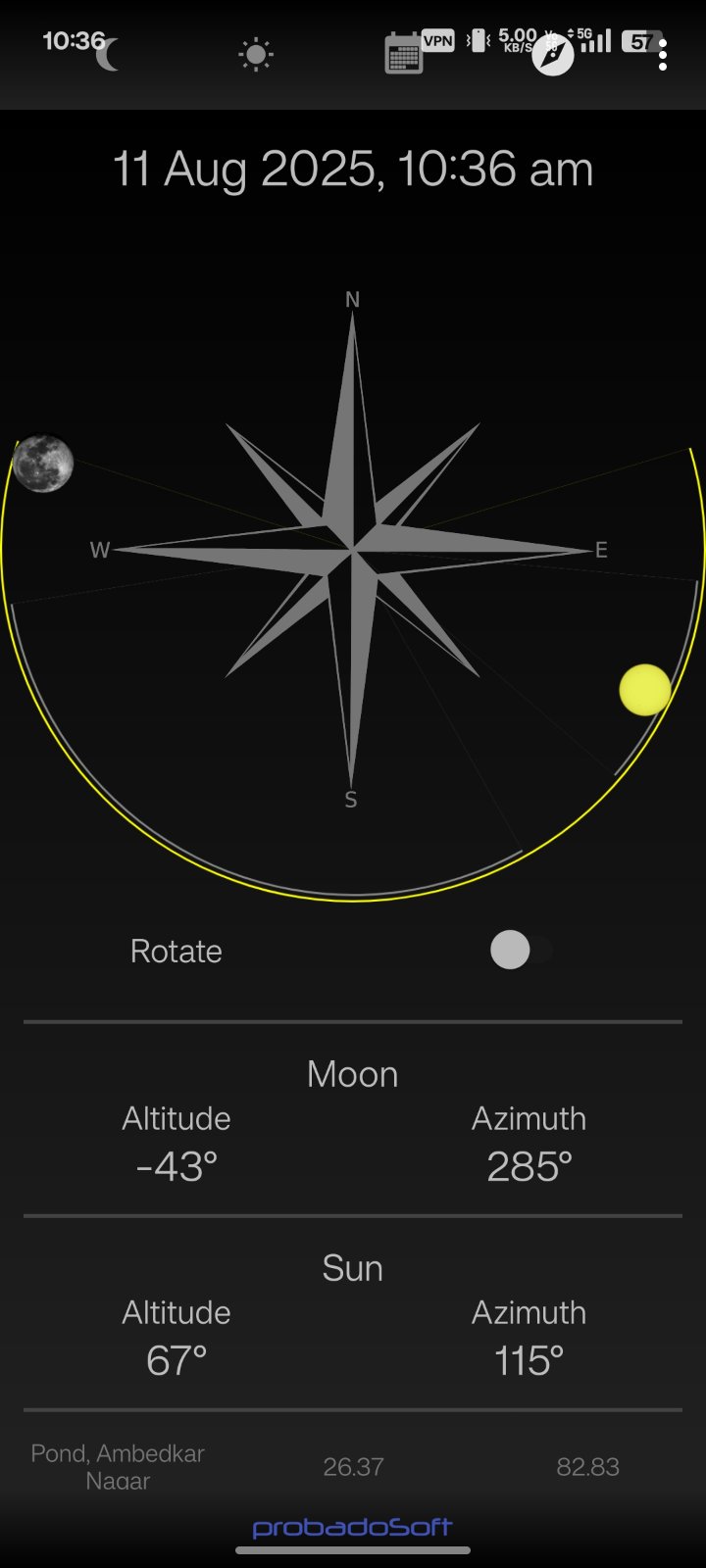Open the sun view icon
This screenshot has height=1568, width=706.
coord(256,55)
